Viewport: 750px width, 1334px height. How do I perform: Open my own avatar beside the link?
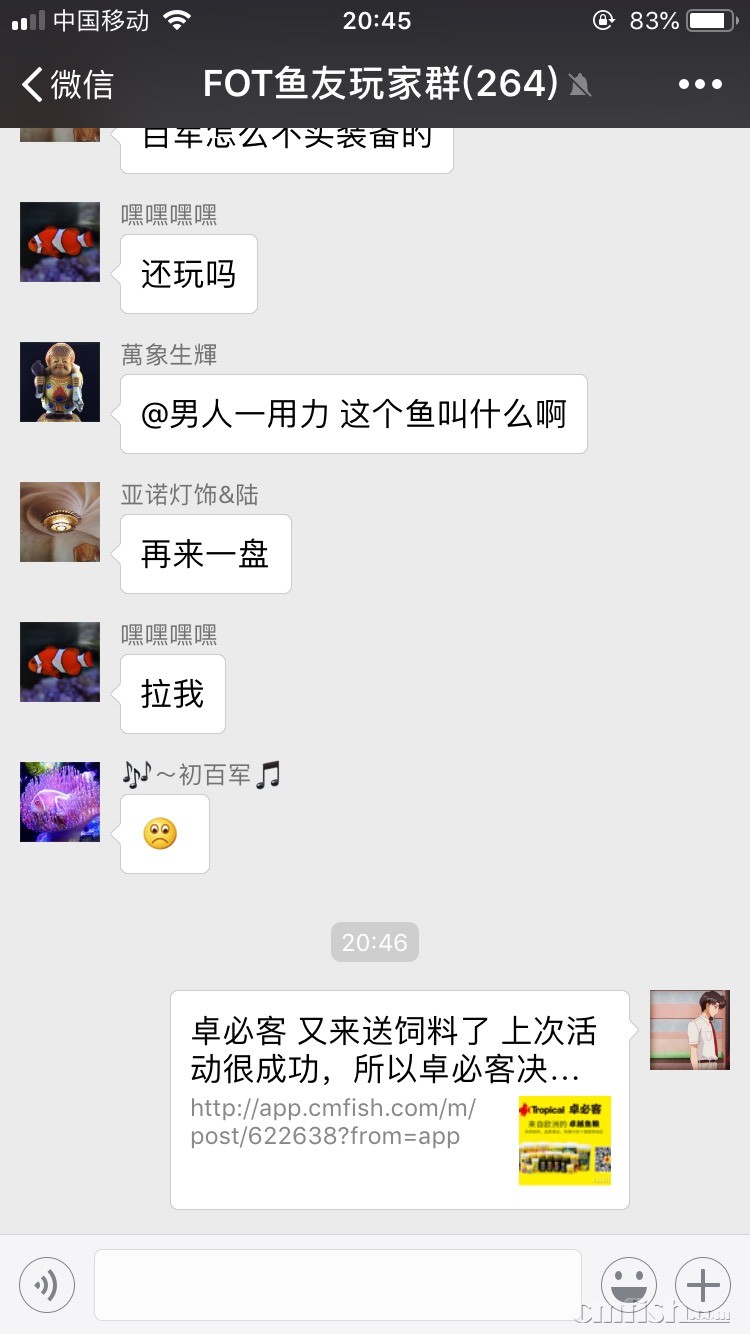point(689,1030)
